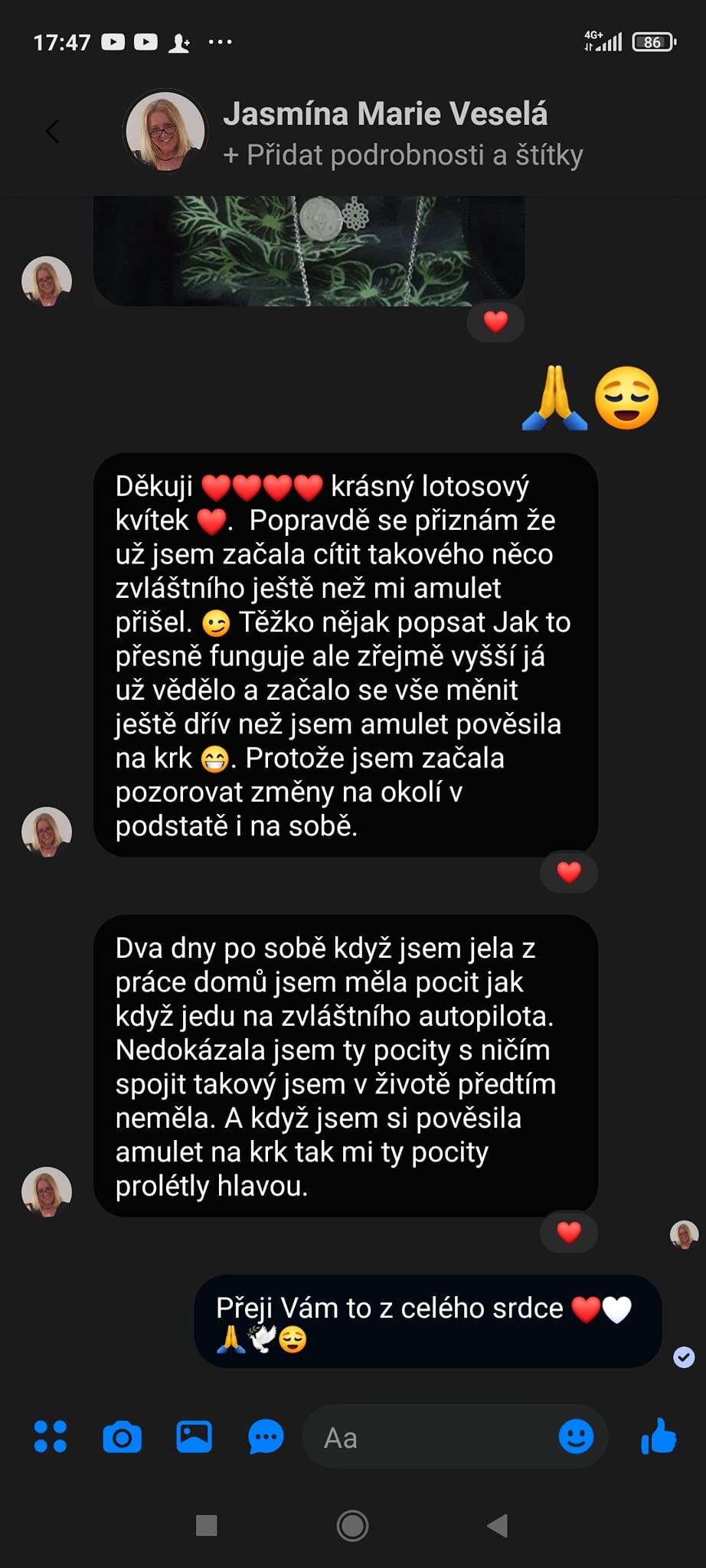Open the four-dot more options menu
706x1568 pixels.
pyautogui.click(x=51, y=1437)
